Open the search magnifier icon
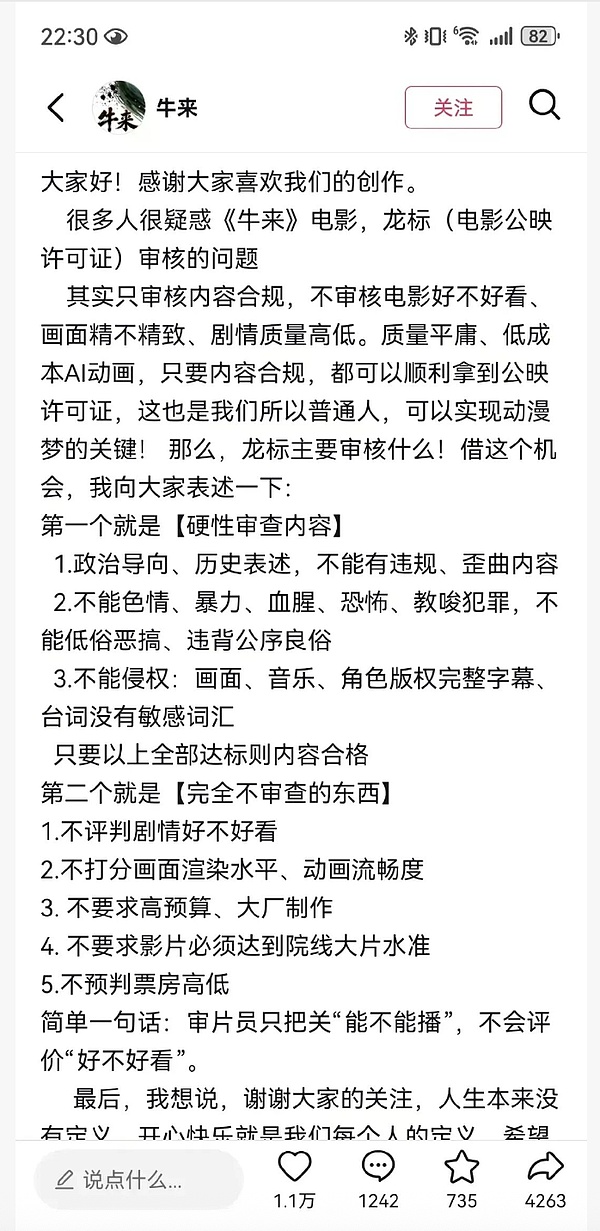The image size is (600, 1231). (544, 105)
